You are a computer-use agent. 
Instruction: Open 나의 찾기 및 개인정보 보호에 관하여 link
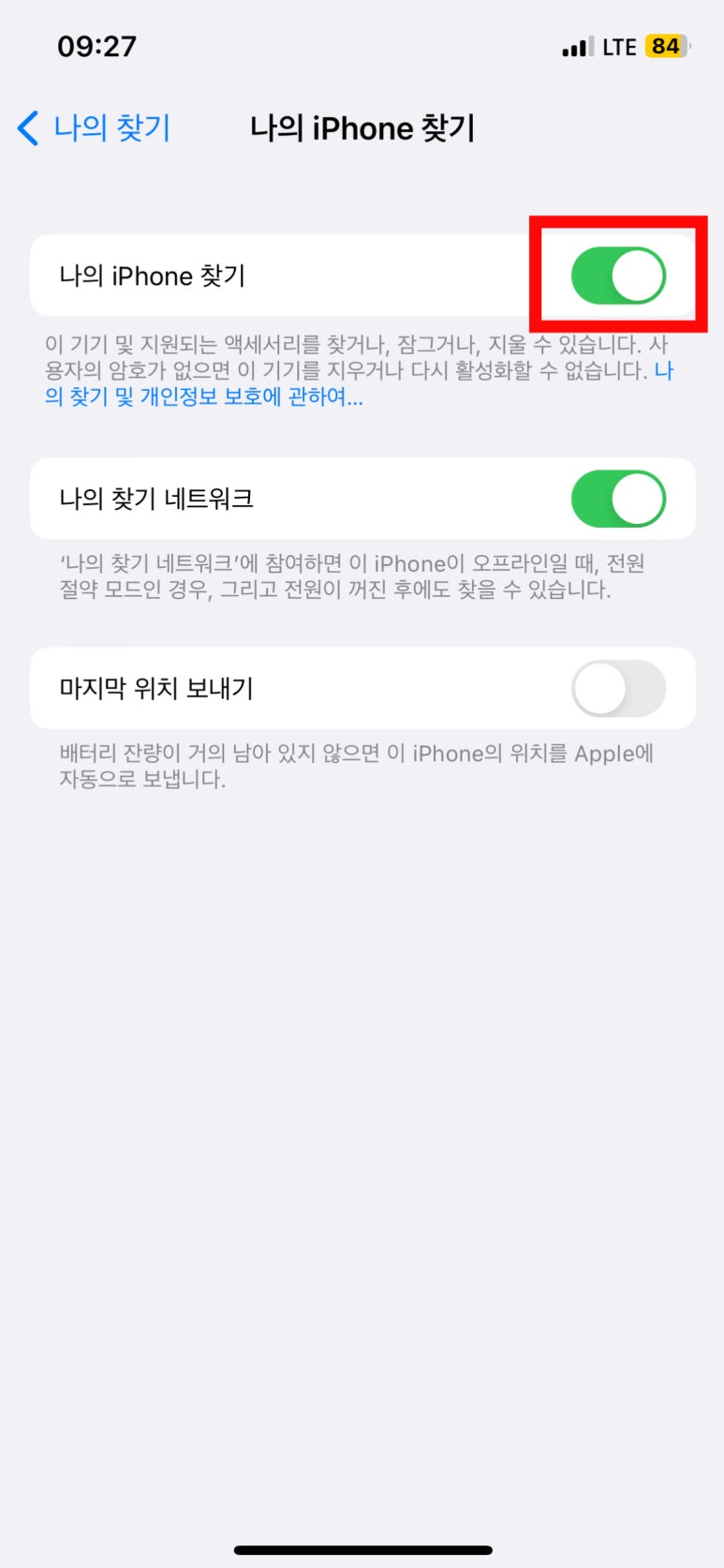click(204, 397)
